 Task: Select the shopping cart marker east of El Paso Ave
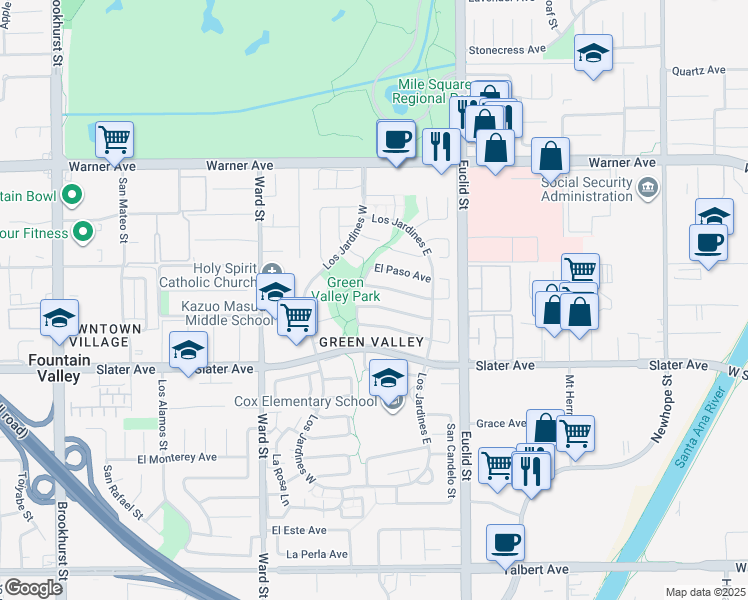[x=580, y=270]
